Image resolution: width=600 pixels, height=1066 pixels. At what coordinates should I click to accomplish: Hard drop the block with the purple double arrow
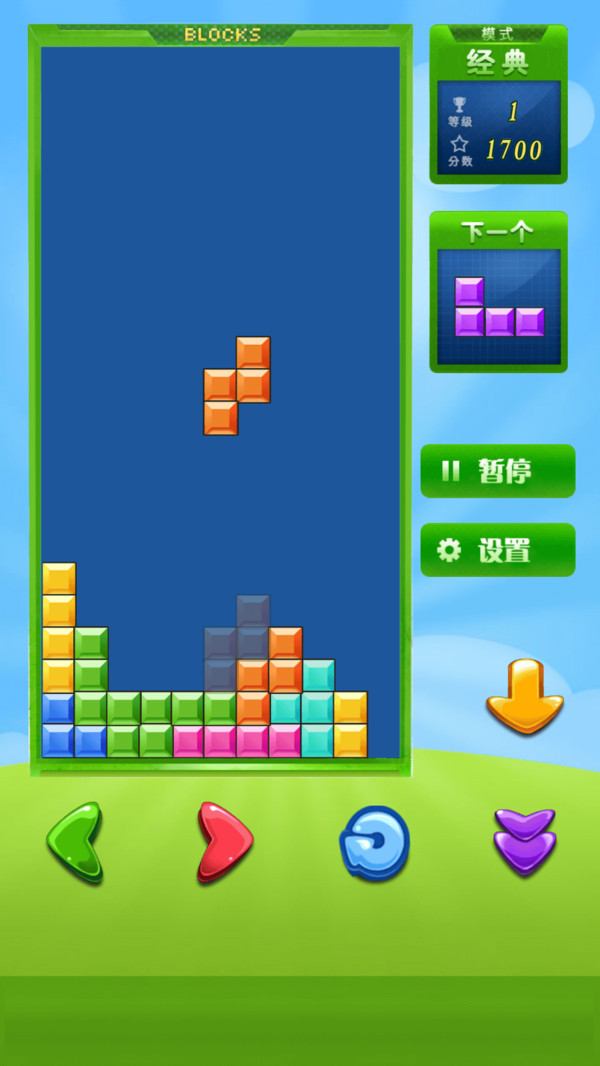(525, 842)
